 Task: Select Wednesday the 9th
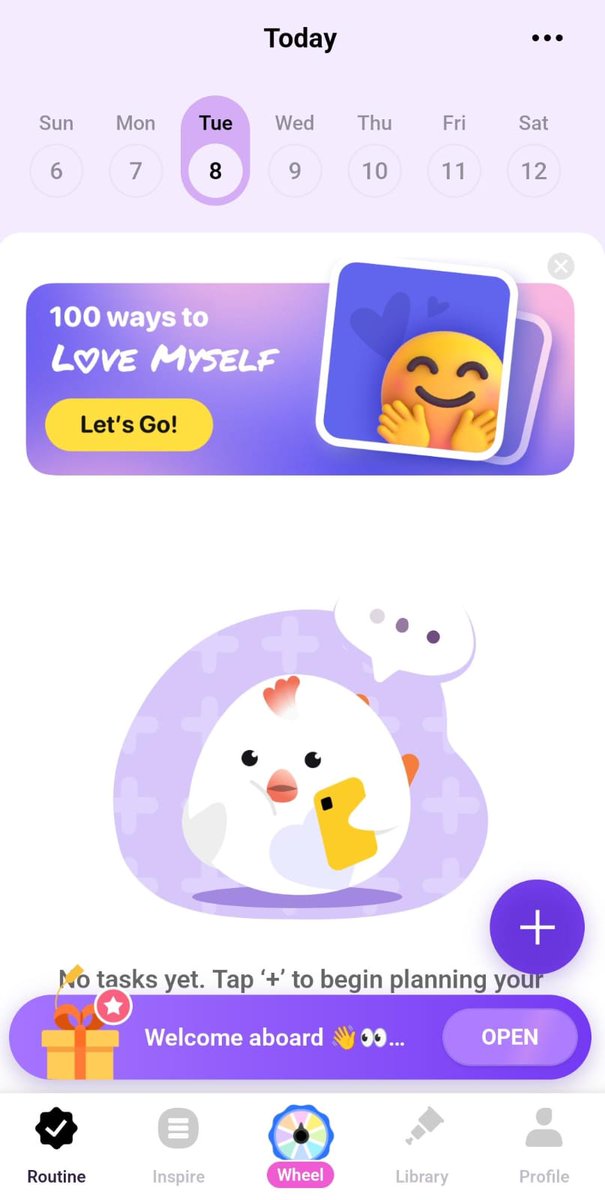[294, 170]
